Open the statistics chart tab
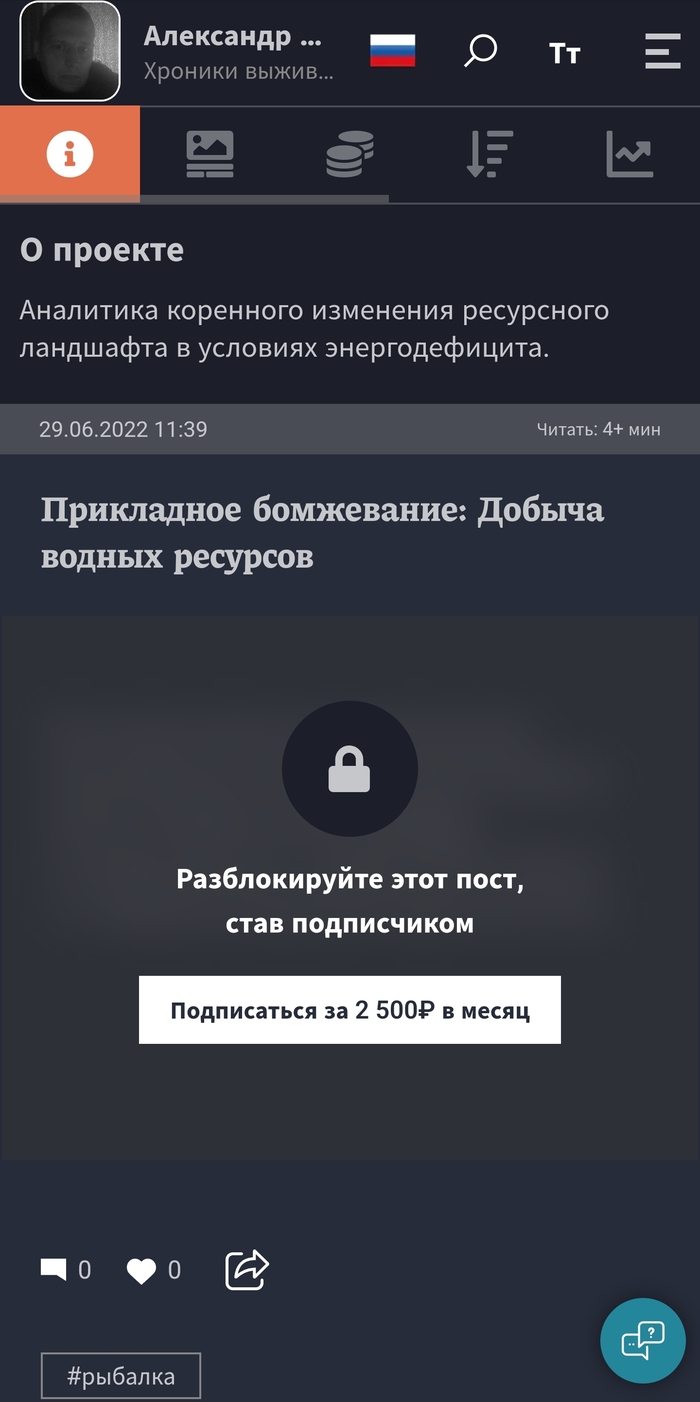Image resolution: width=700 pixels, height=1402 pixels. [630, 155]
